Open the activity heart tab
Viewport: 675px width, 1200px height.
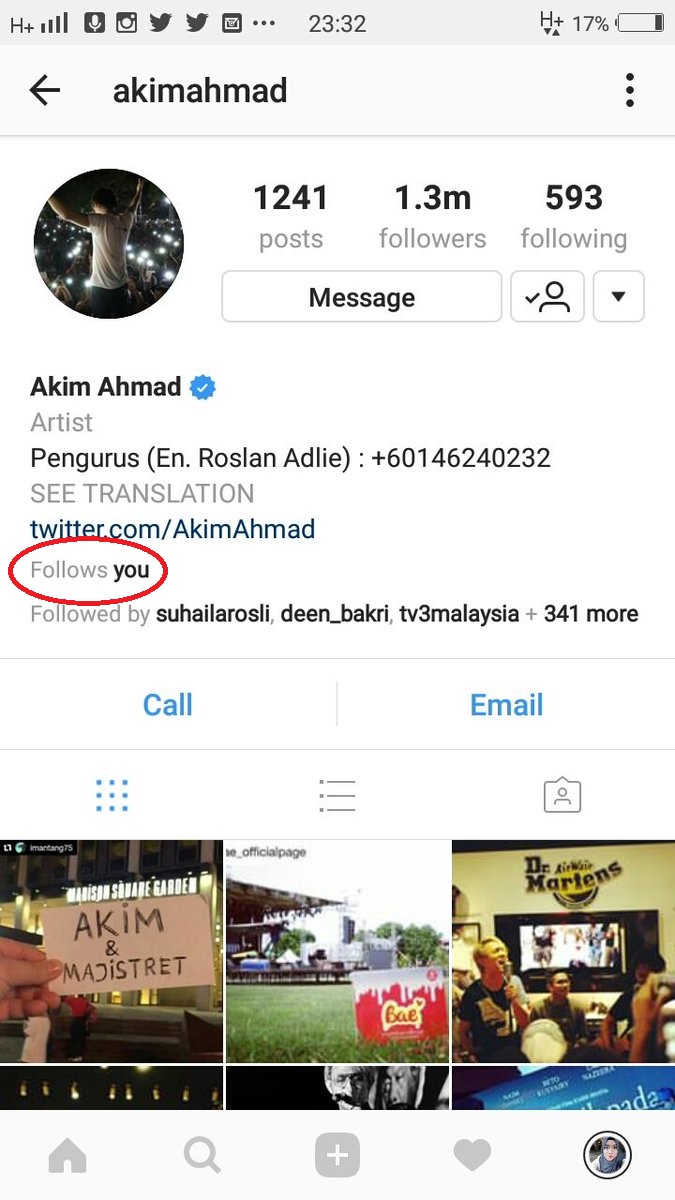click(472, 1157)
